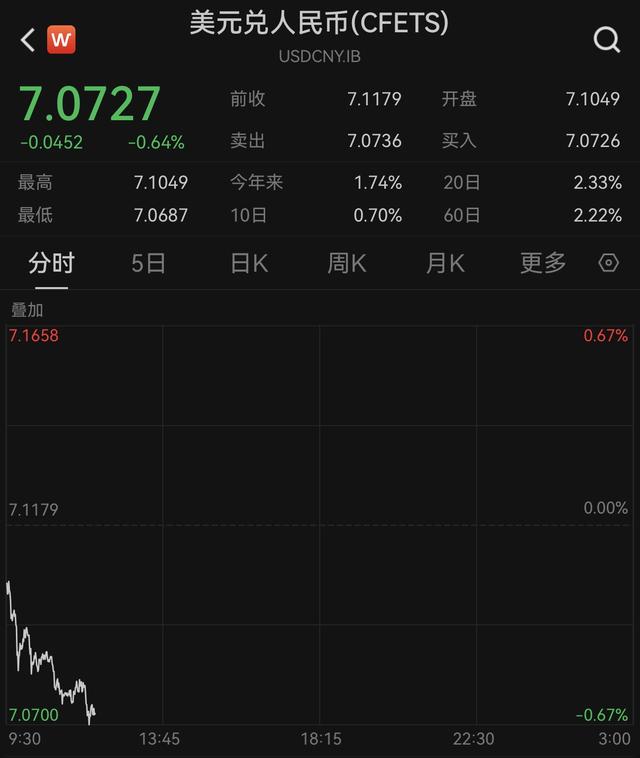This screenshot has width=640, height=758.
Task: Go back using the top-left arrow
Action: pyautogui.click(x=28, y=40)
